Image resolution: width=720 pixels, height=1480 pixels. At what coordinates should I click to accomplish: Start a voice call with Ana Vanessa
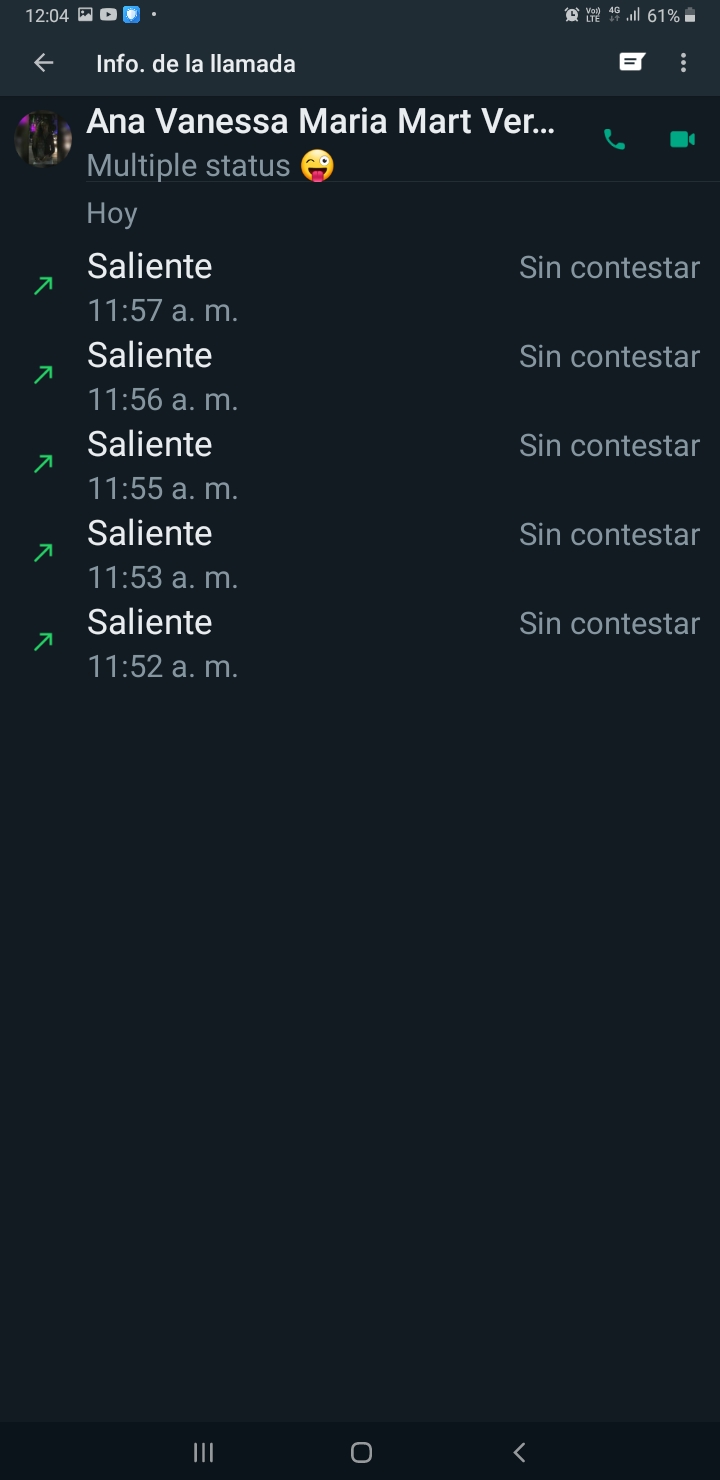[614, 140]
